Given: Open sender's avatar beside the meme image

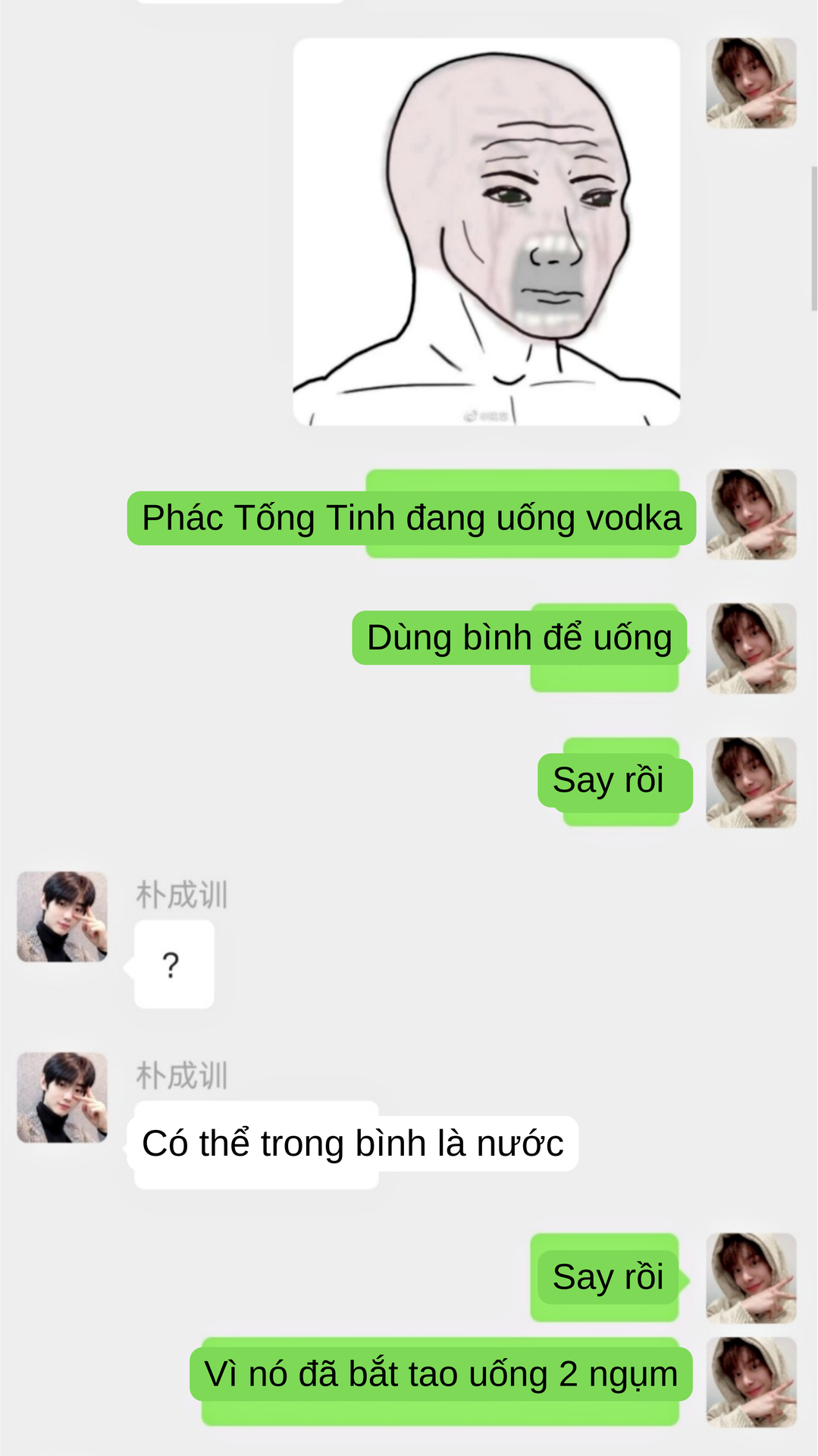Looking at the screenshot, I should [751, 83].
